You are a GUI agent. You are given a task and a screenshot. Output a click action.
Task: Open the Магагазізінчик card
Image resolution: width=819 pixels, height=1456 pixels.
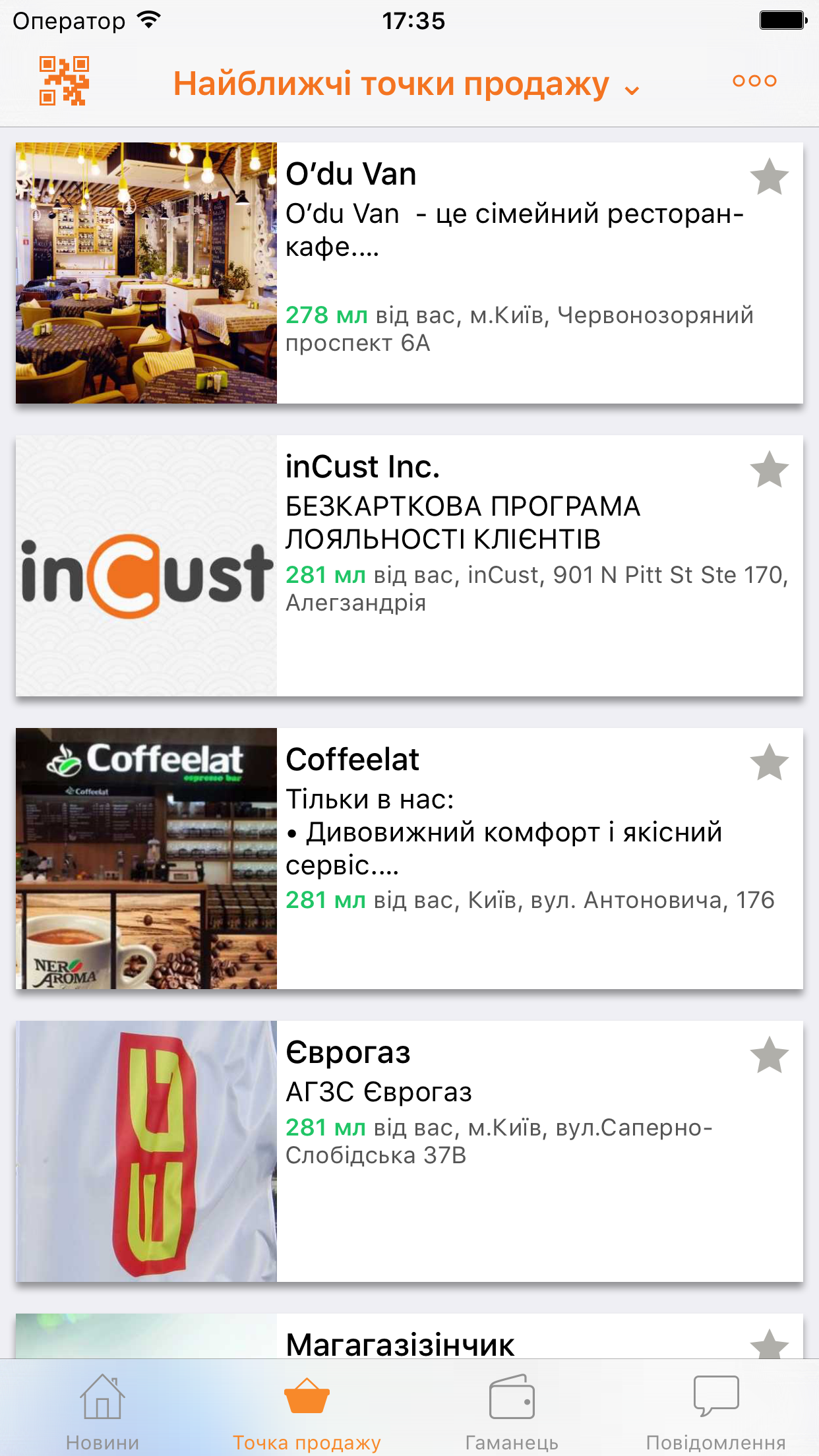coord(409,1339)
